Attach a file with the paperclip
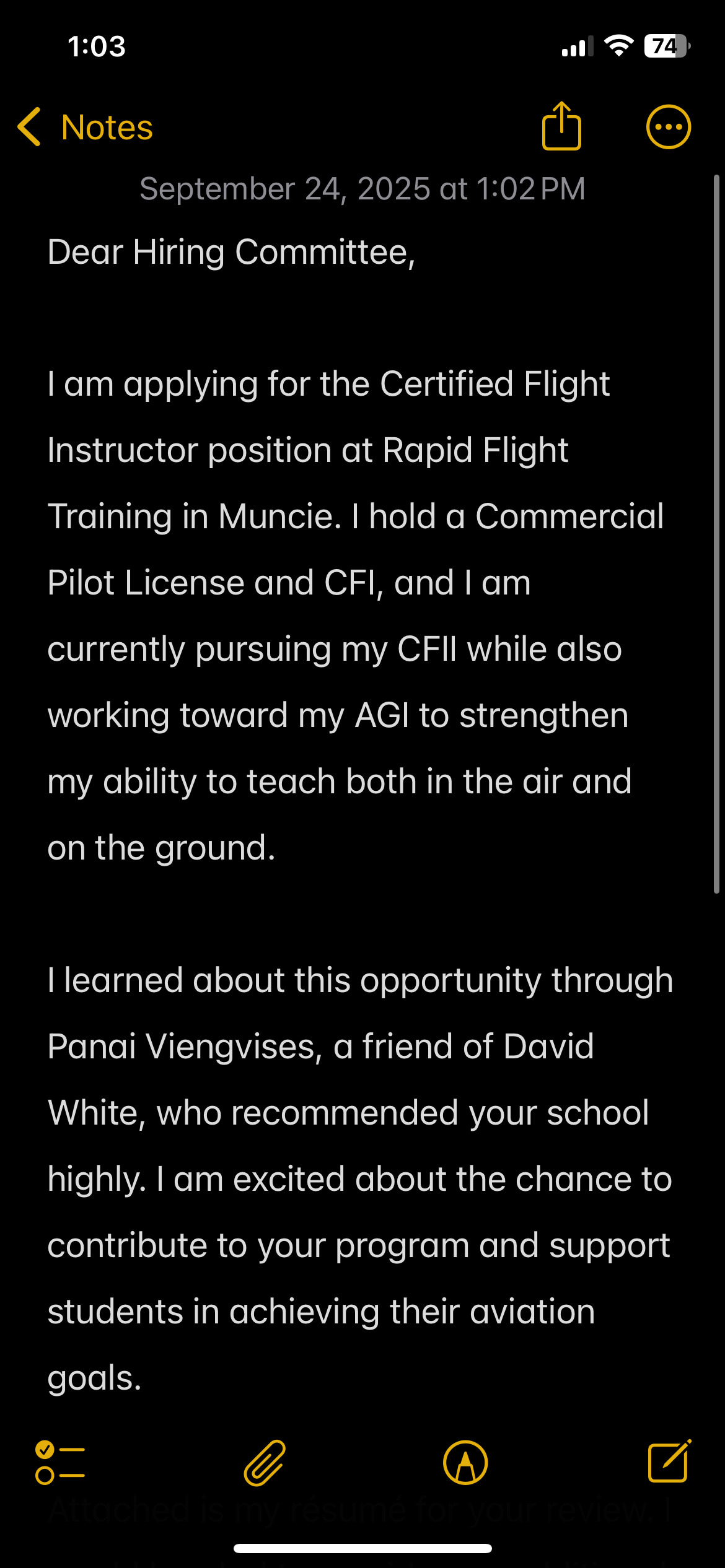725x1568 pixels. pos(265,1463)
